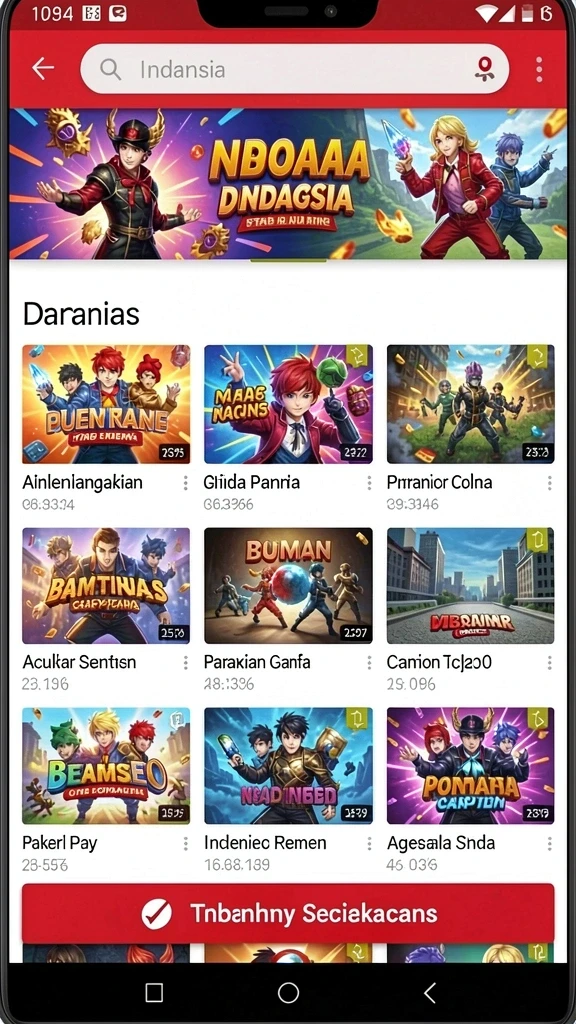Screen dimensions: 576x1024
Task: Tap the red pin icon in search bar
Action: [484, 69]
